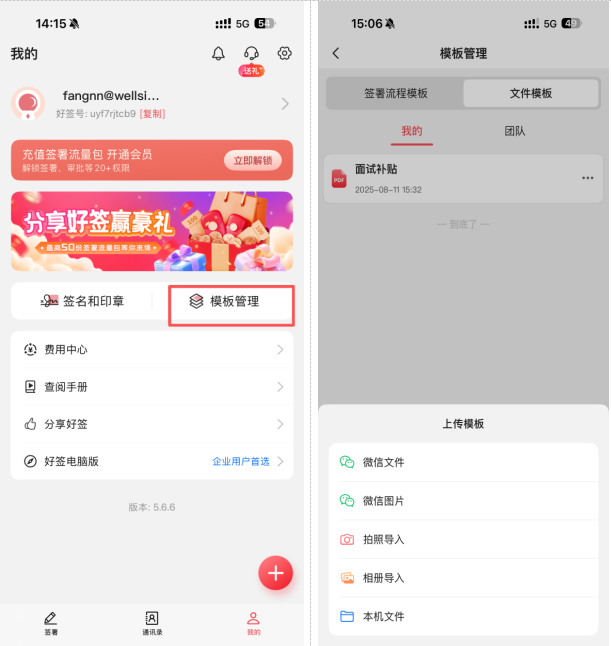The image size is (611, 646).
Task: Open the customer service headset icon
Action: tap(251, 54)
